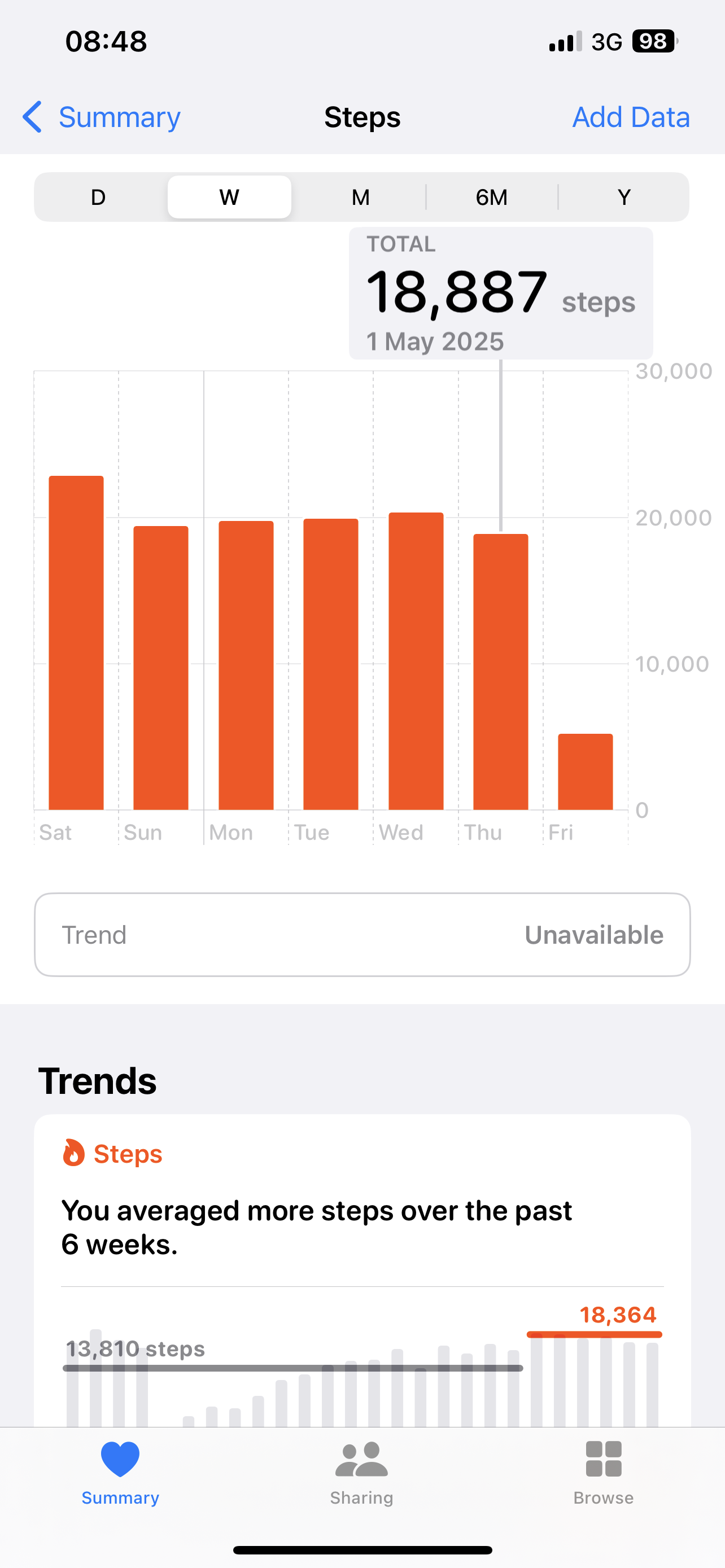Select the Wed bar in the chart
Image resolution: width=725 pixels, height=1568 pixels.
coord(416,661)
